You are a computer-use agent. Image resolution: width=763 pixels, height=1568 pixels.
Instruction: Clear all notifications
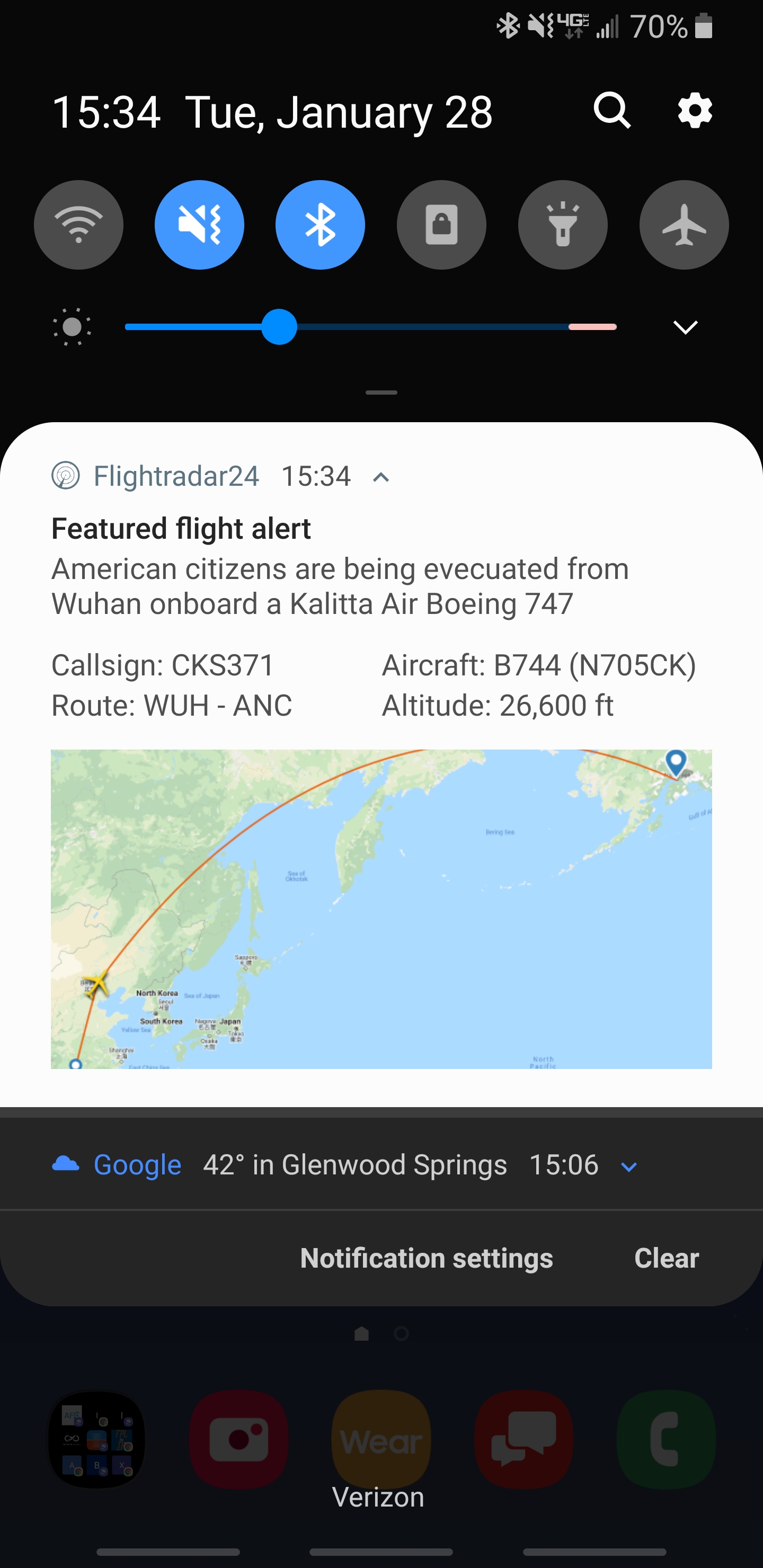pos(666,1258)
